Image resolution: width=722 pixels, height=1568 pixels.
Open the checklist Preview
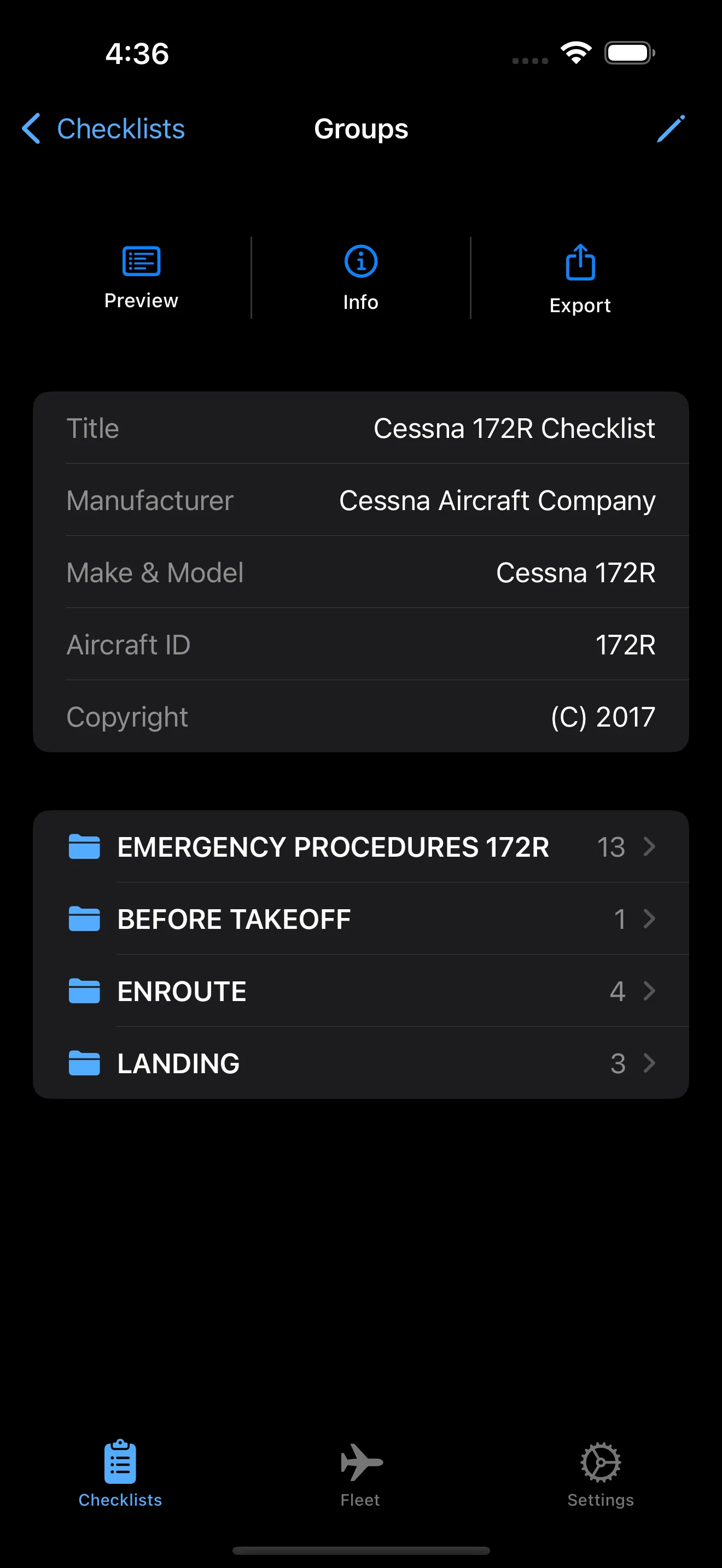tap(141, 277)
